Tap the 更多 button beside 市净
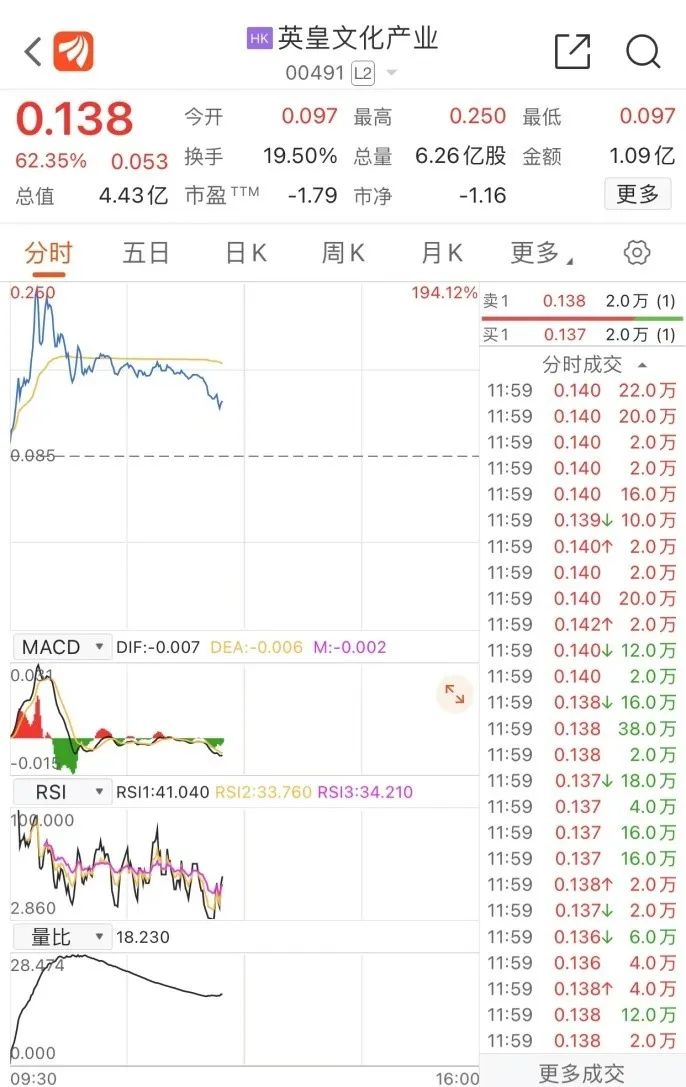This screenshot has height=1087, width=686. (637, 194)
